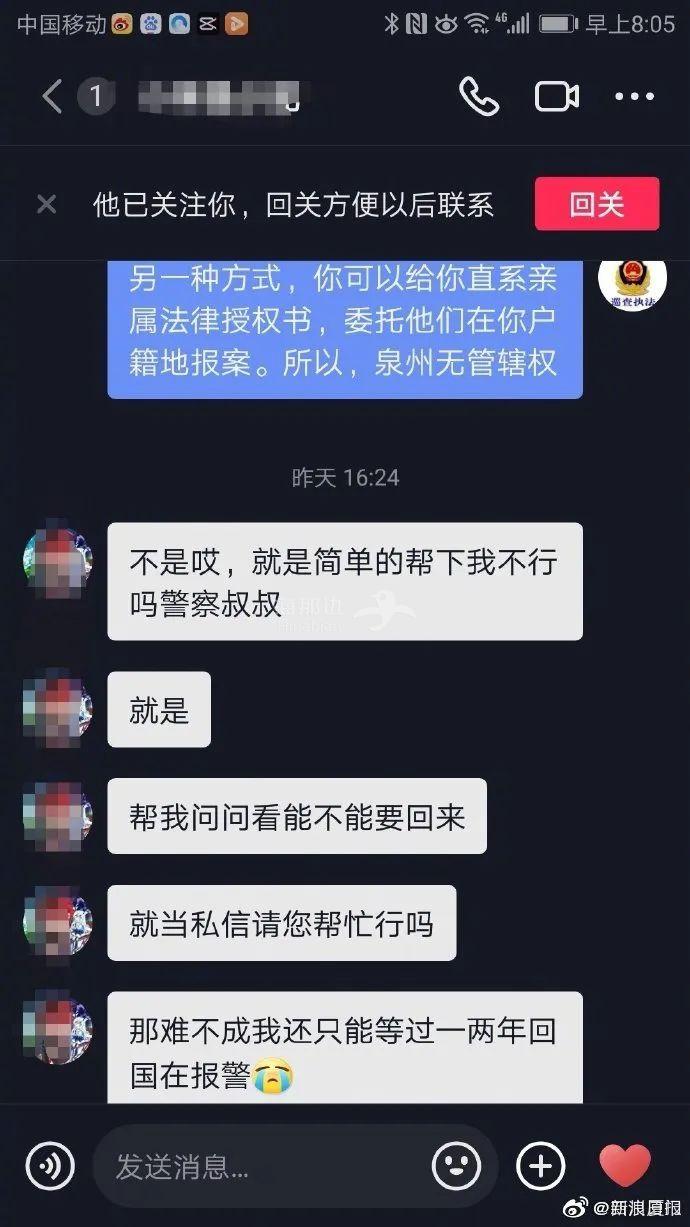This screenshot has height=1227, width=690.
Task: Open the police account avatar profile
Action: [x=632, y=283]
